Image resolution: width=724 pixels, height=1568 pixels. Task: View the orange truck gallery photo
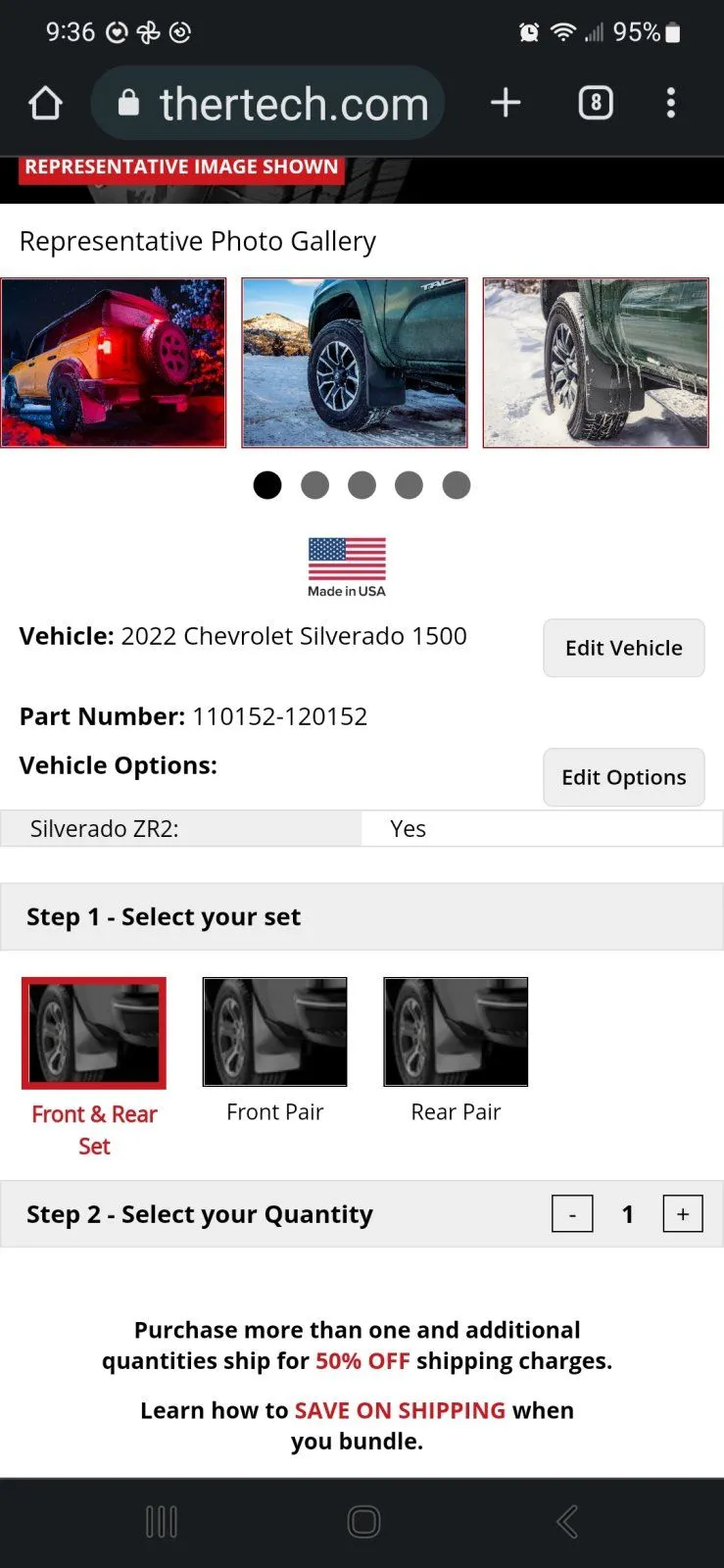pyautogui.click(x=114, y=363)
